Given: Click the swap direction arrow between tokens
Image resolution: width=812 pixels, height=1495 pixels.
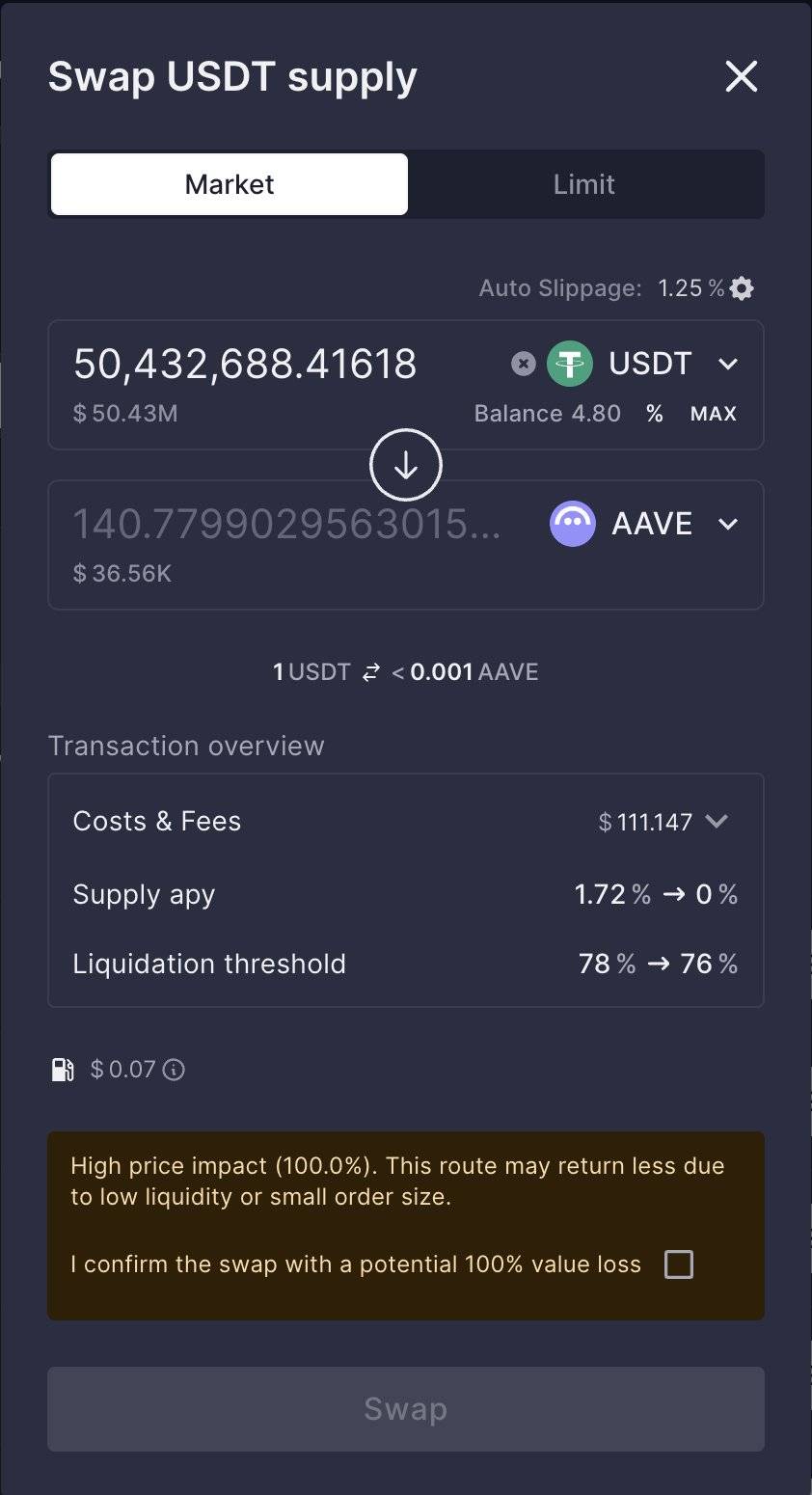Looking at the screenshot, I should coord(405,465).
